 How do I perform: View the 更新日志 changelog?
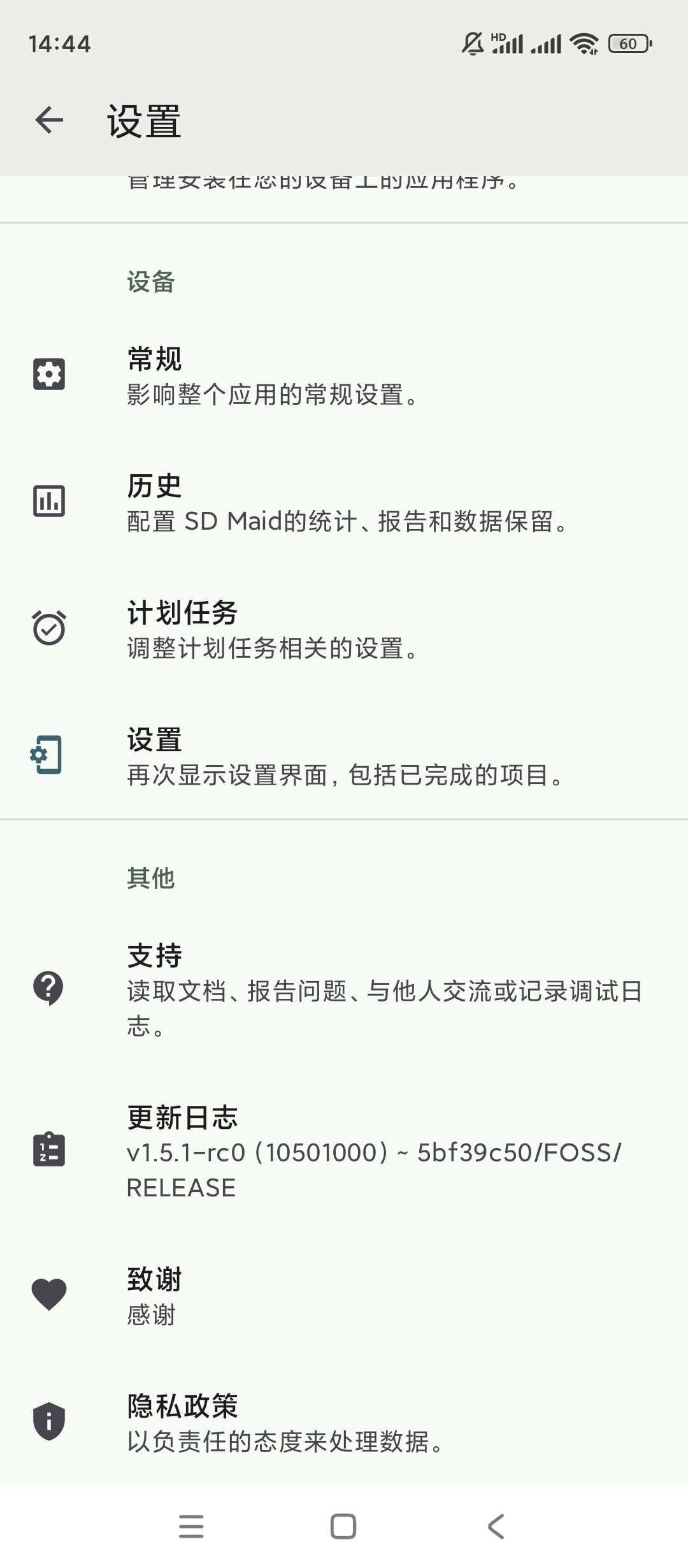(344, 1151)
